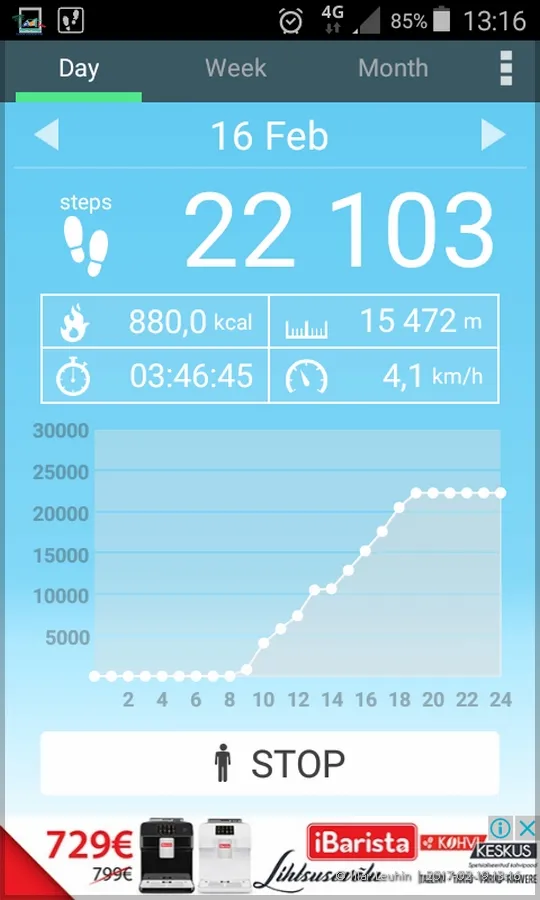Go to the next day arrow
Image resolution: width=540 pixels, height=900 pixels.
[493, 136]
